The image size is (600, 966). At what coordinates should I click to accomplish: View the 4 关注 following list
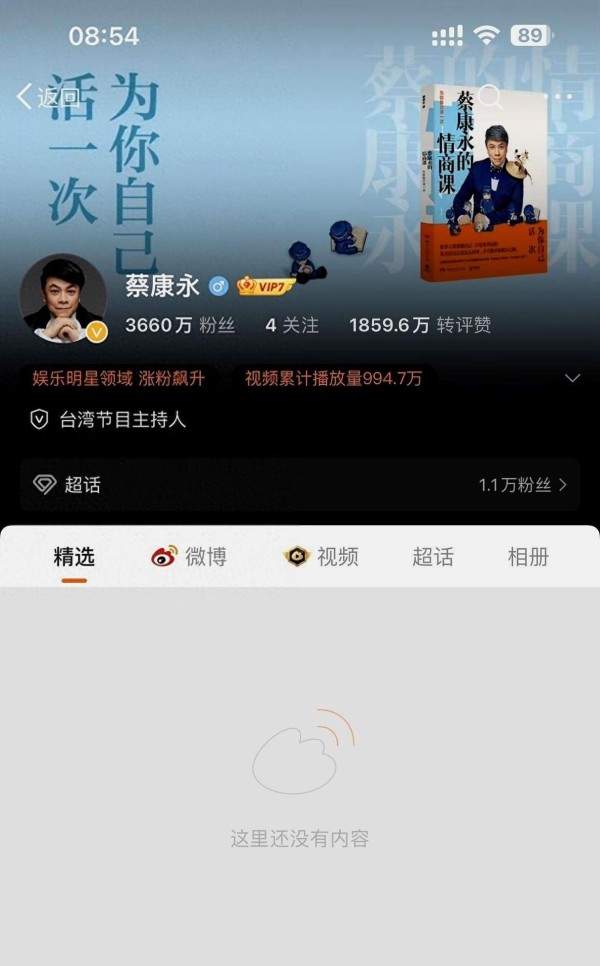(x=292, y=325)
